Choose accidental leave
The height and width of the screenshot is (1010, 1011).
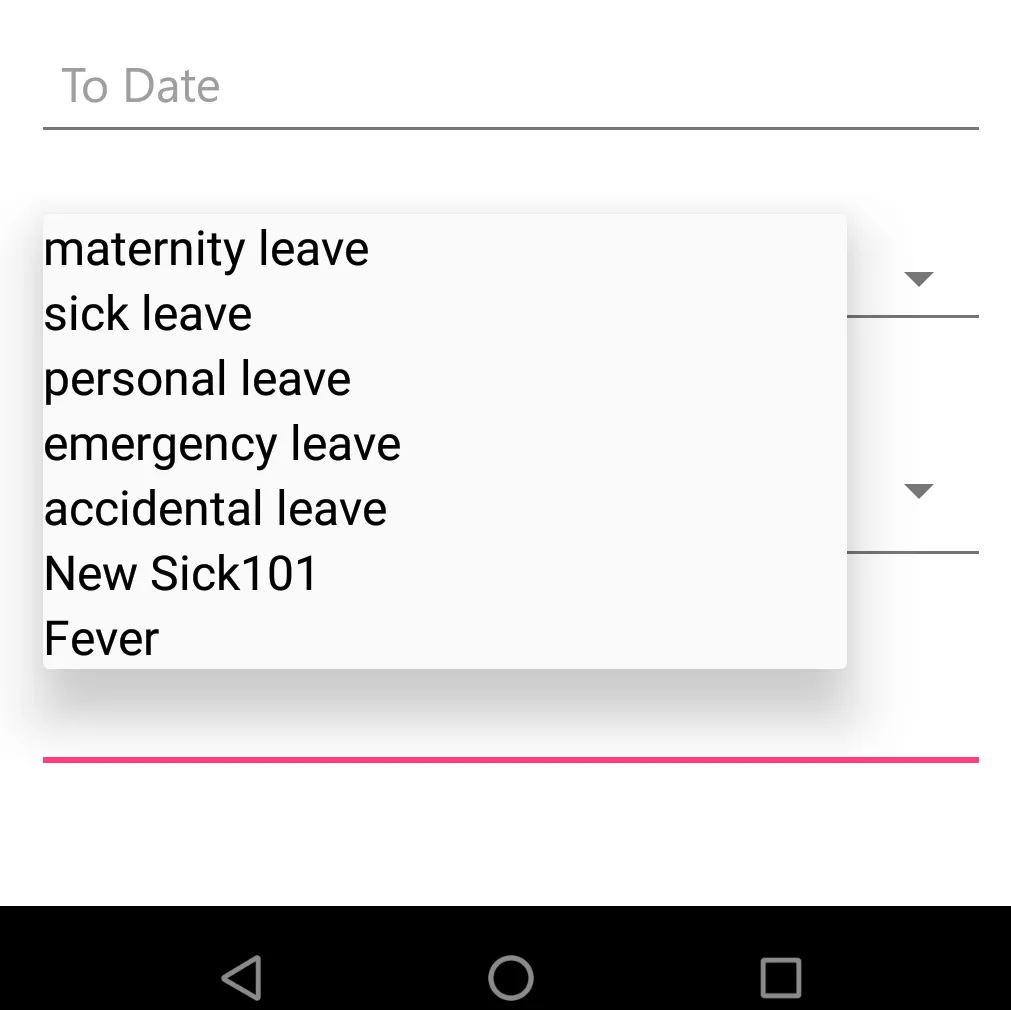click(x=215, y=509)
